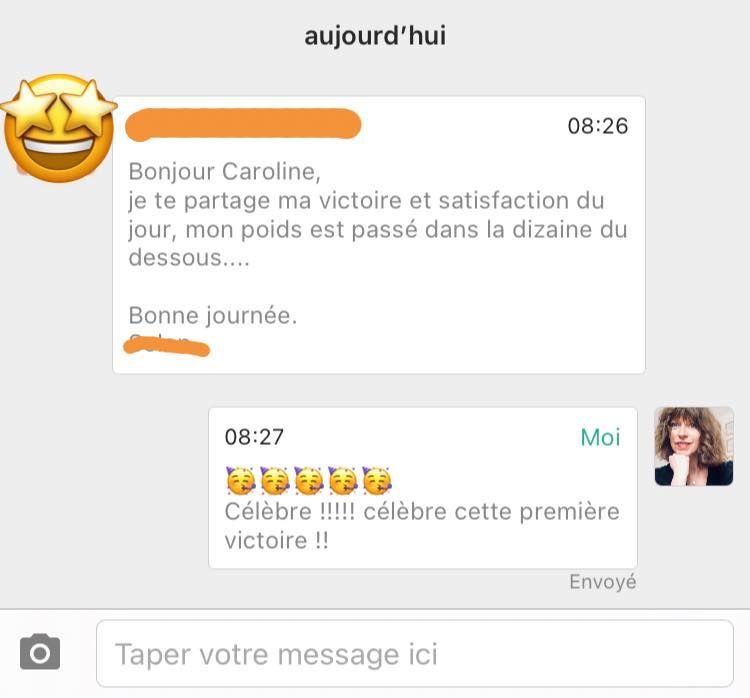This screenshot has width=750, height=698.
Task: Open my profile picture beside the 08:27 message
Action: pos(693,446)
